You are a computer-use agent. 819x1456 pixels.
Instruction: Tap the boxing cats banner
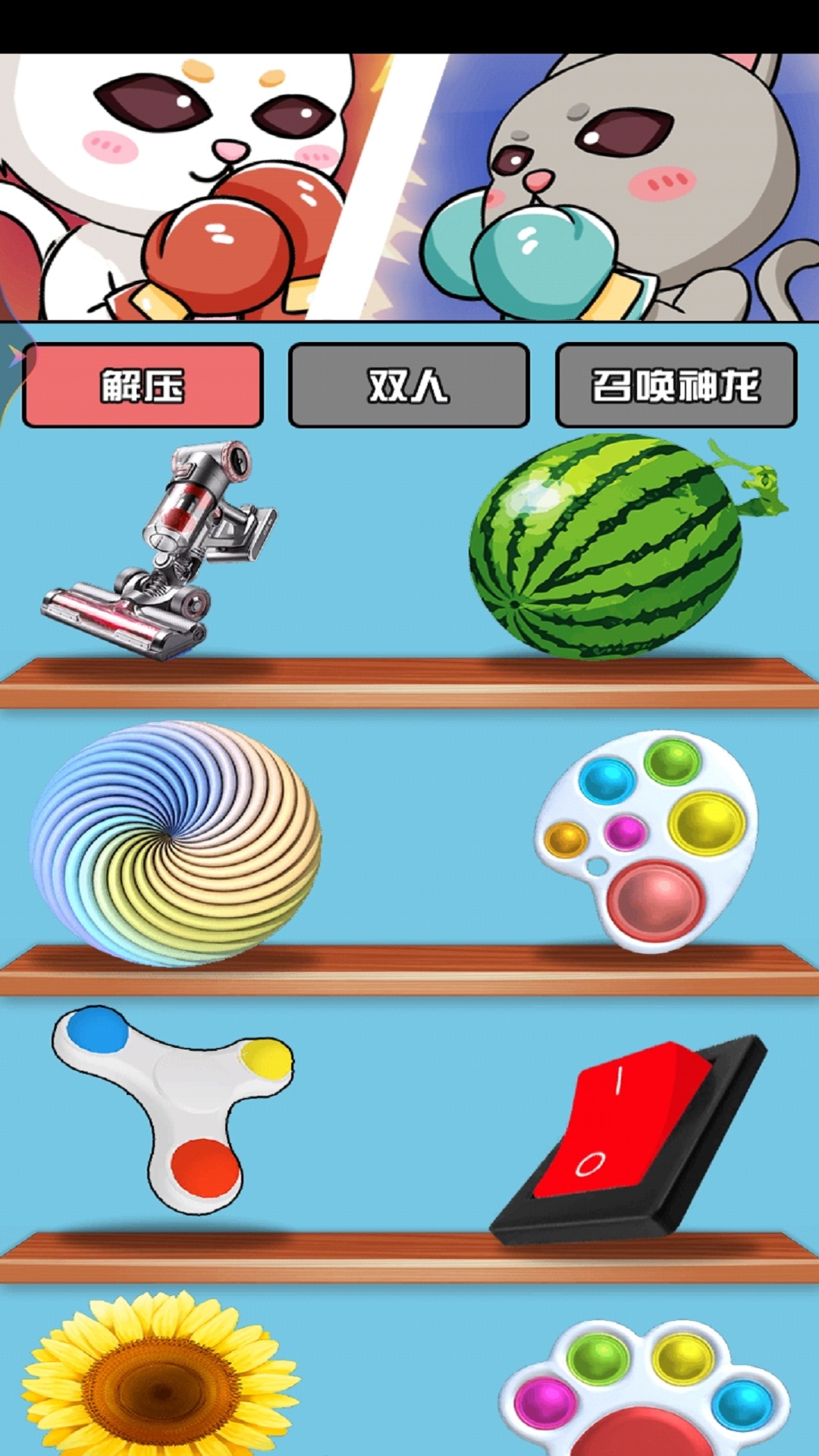click(409, 187)
